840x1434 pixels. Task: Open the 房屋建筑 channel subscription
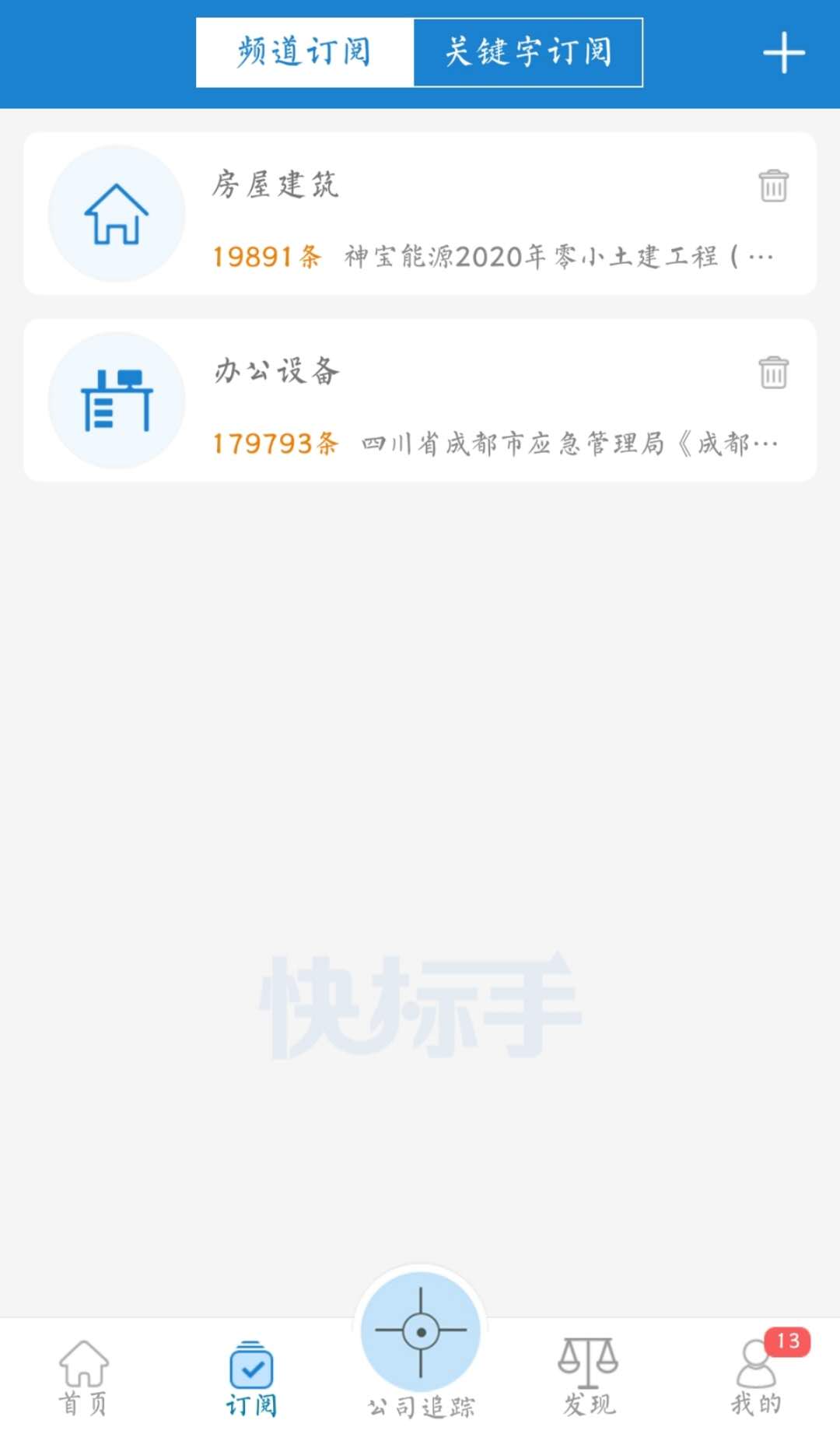coord(420,214)
